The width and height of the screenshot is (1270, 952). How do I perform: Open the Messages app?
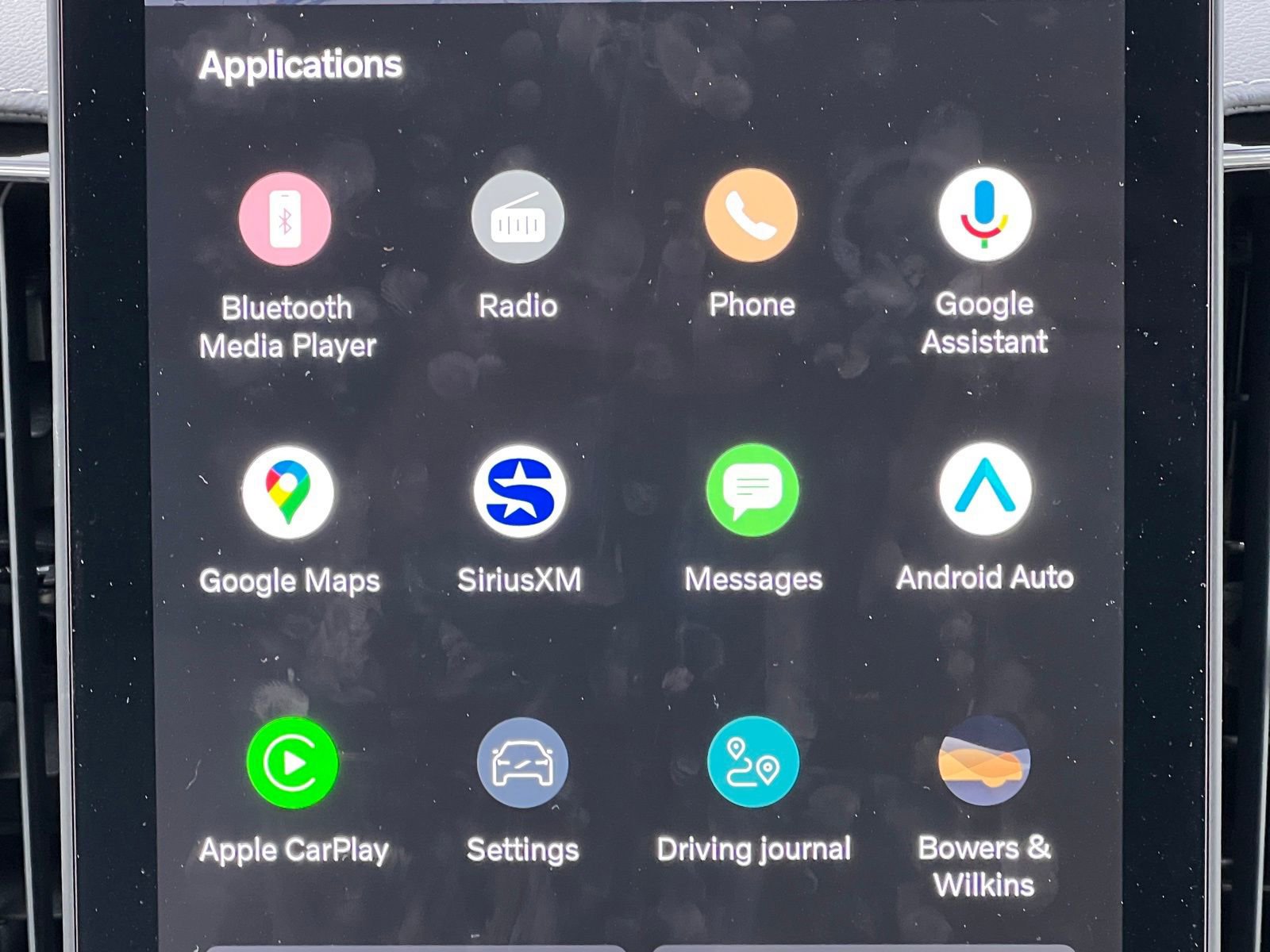752,490
